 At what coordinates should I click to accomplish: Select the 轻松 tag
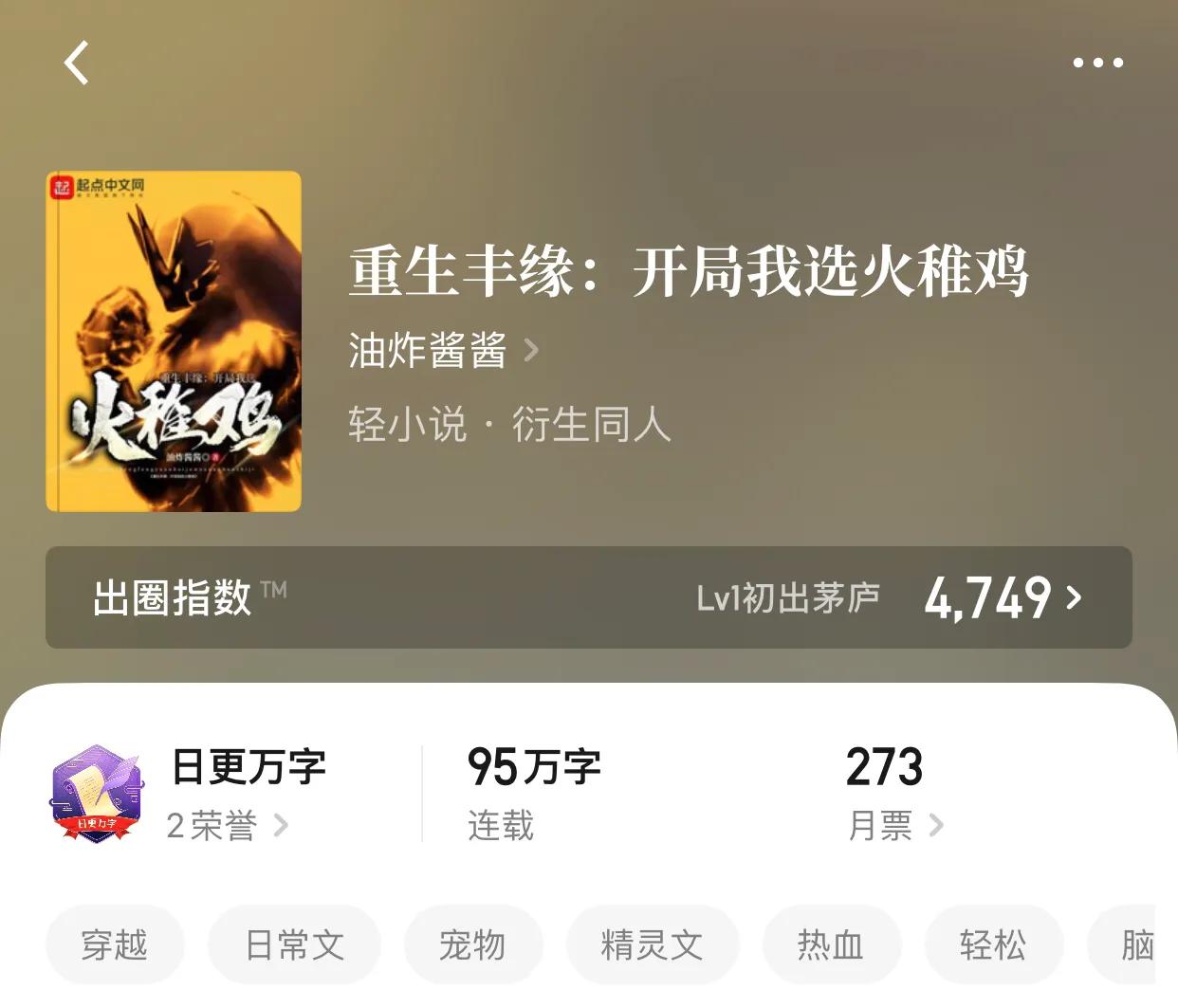(993, 944)
